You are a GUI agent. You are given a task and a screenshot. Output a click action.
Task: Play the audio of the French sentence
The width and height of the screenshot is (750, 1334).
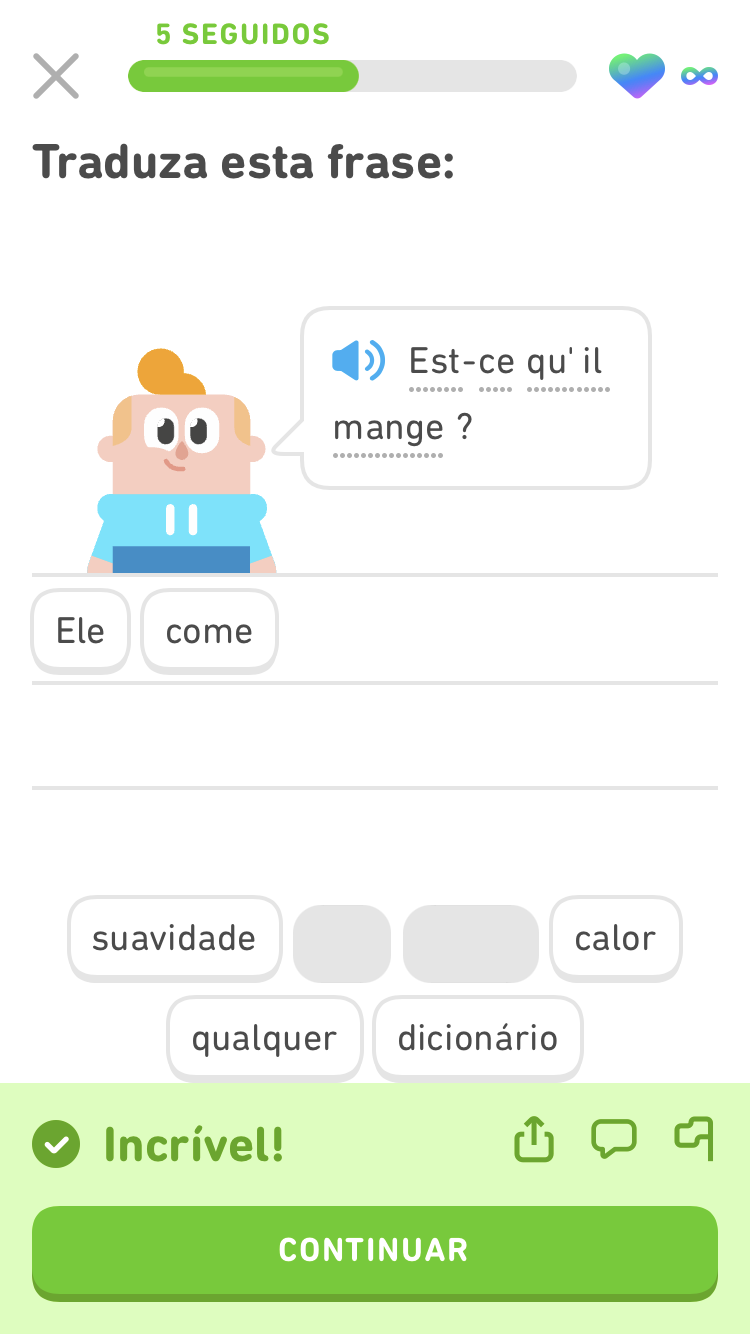357,361
